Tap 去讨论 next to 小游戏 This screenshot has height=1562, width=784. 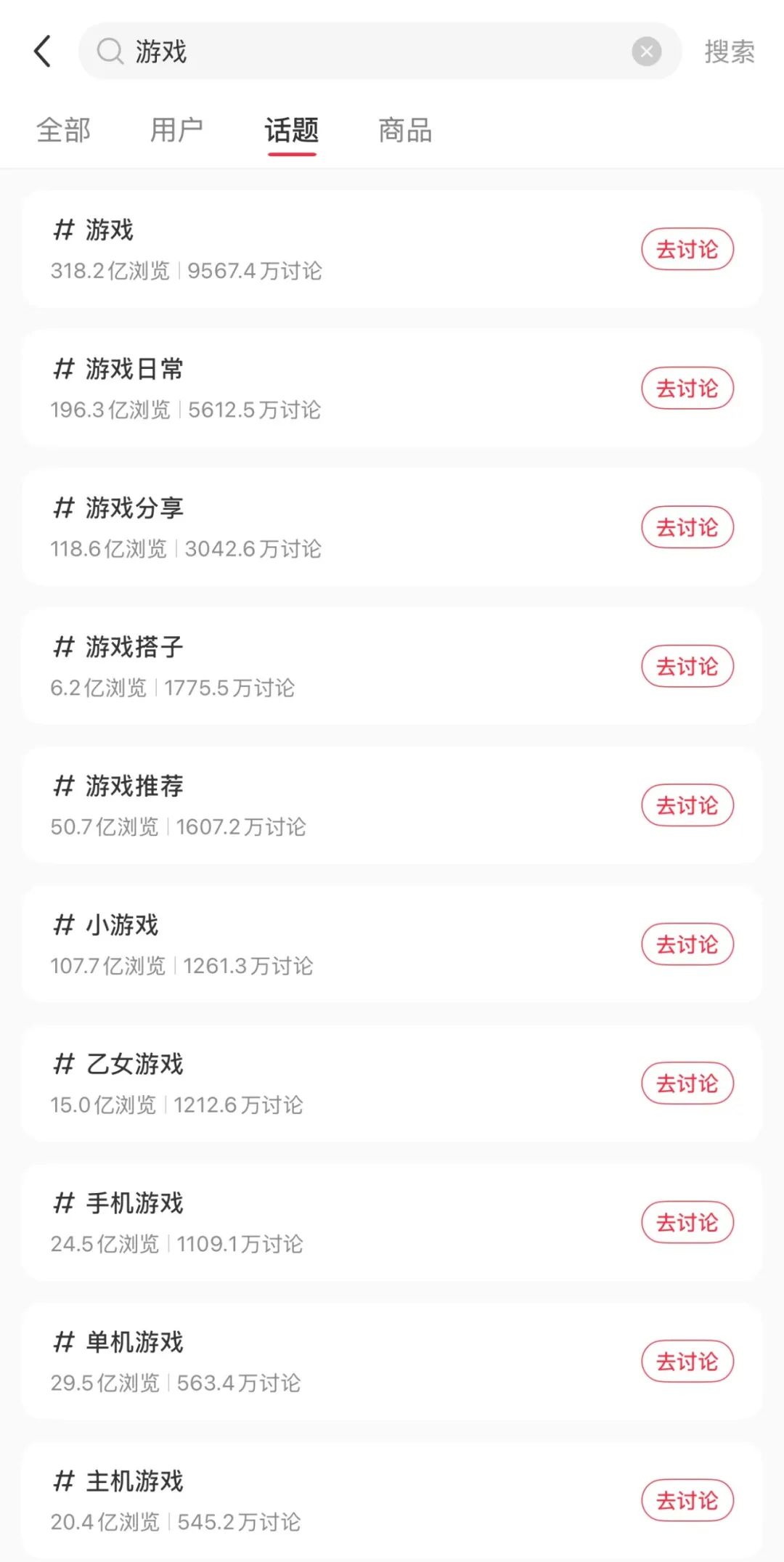tap(687, 945)
